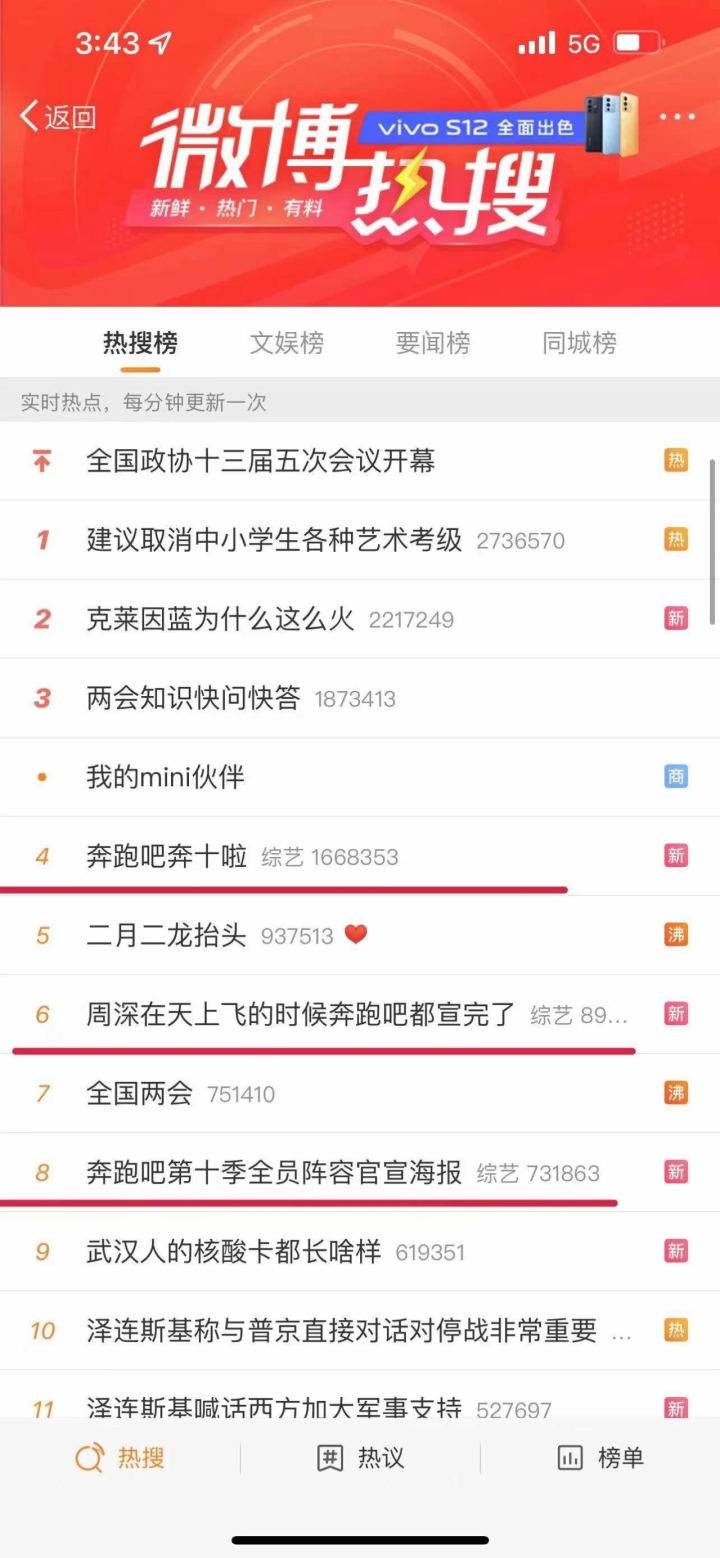Image resolution: width=720 pixels, height=1558 pixels.
Task: Open topic 周深在天上飞的时候奔跑吧都宣完了
Action: (x=300, y=1014)
